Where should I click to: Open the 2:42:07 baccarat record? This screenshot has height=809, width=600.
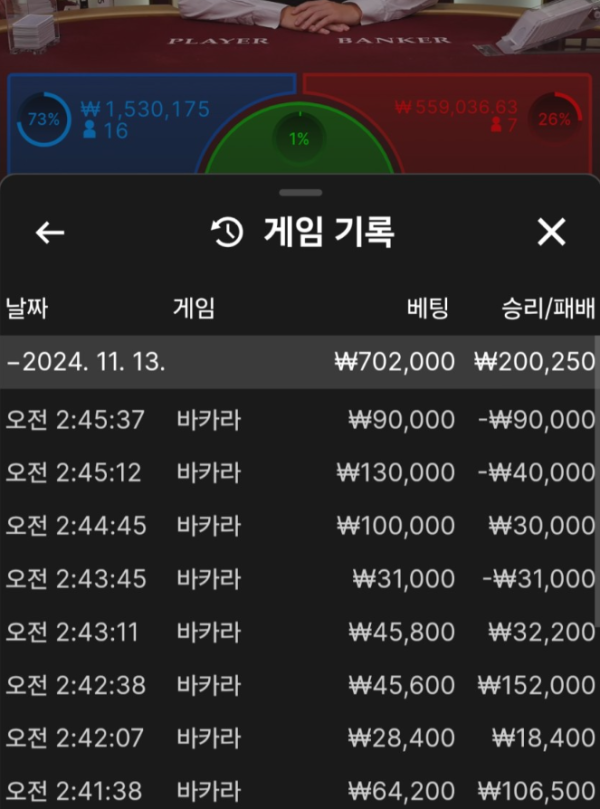point(300,738)
